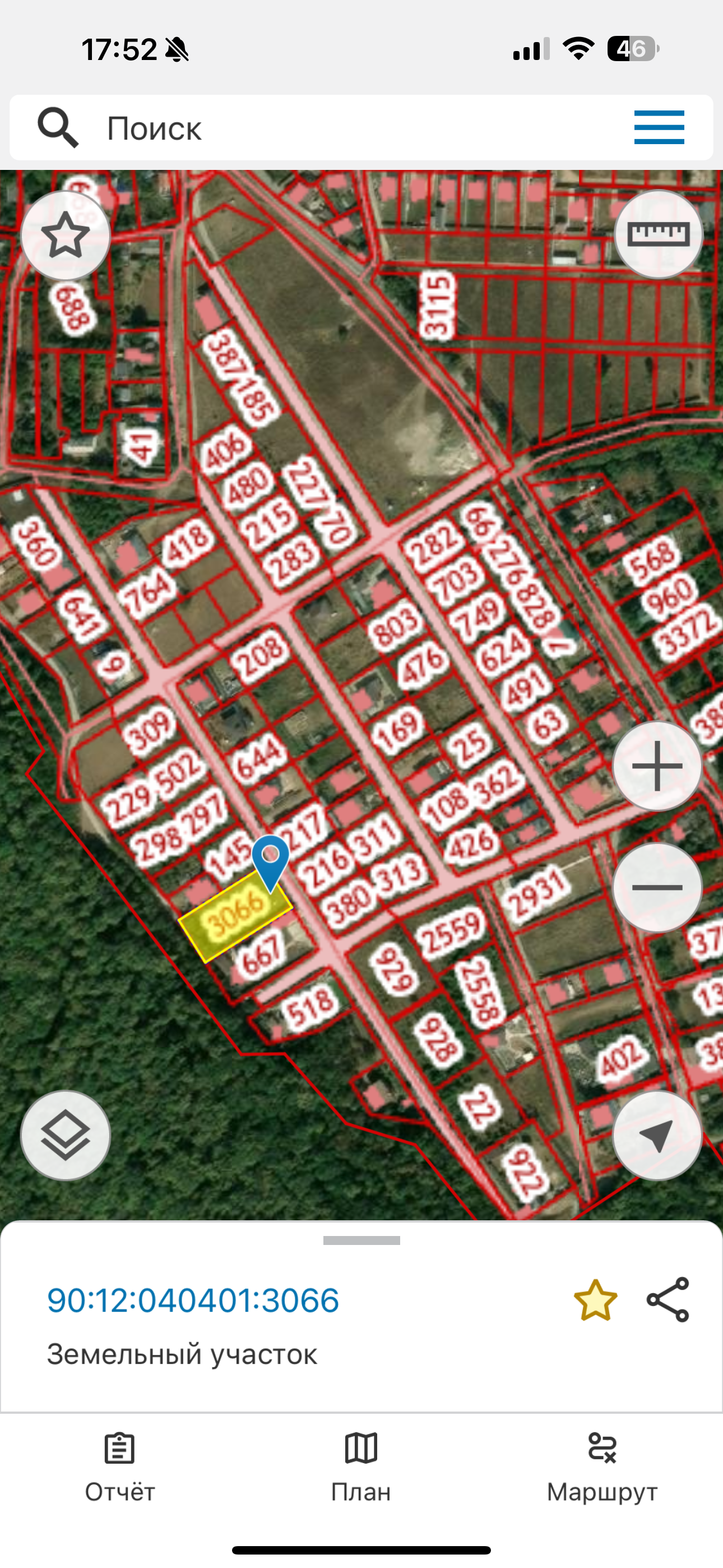Image resolution: width=723 pixels, height=1568 pixels.
Task: Open the Отчёт tab
Action: click(x=120, y=1466)
